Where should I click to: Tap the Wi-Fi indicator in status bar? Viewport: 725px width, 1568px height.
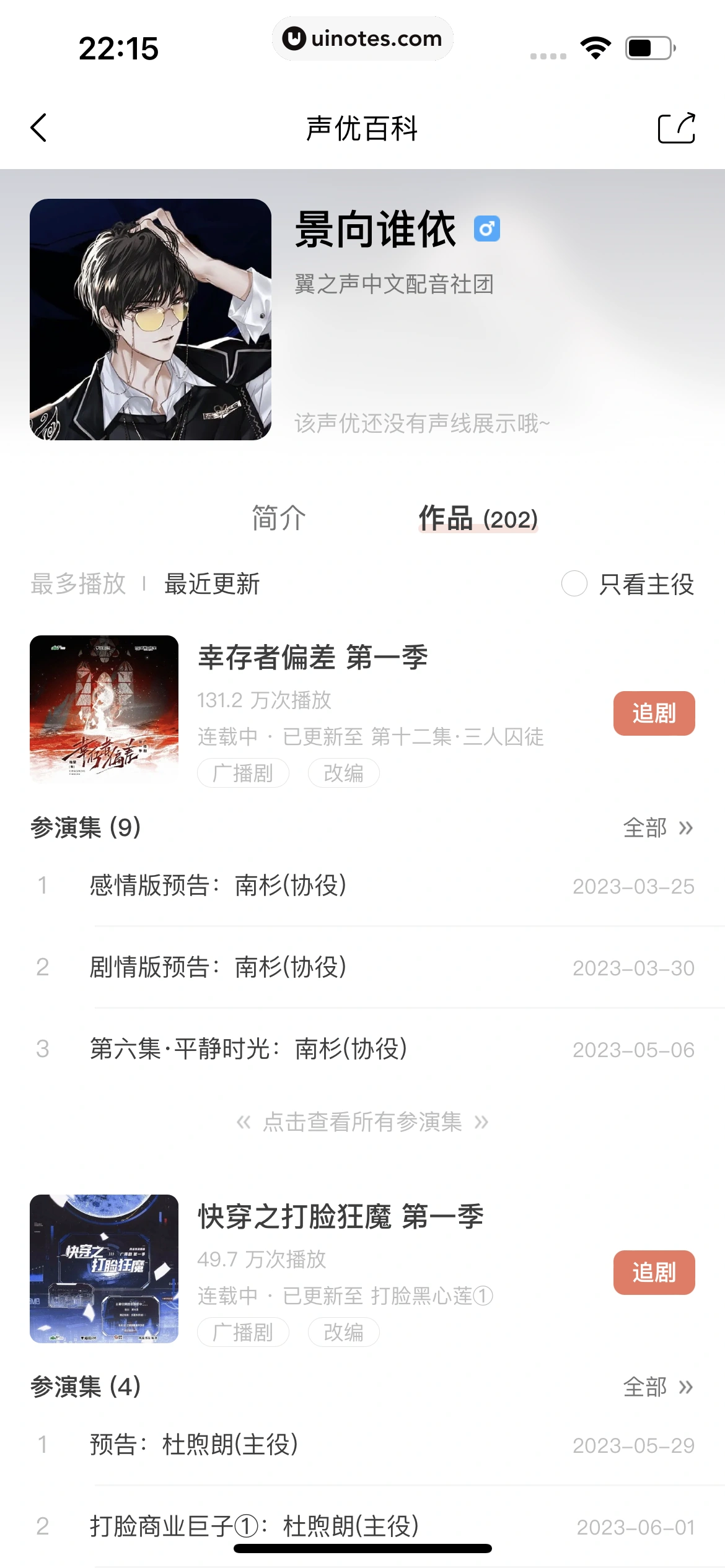pos(595,46)
